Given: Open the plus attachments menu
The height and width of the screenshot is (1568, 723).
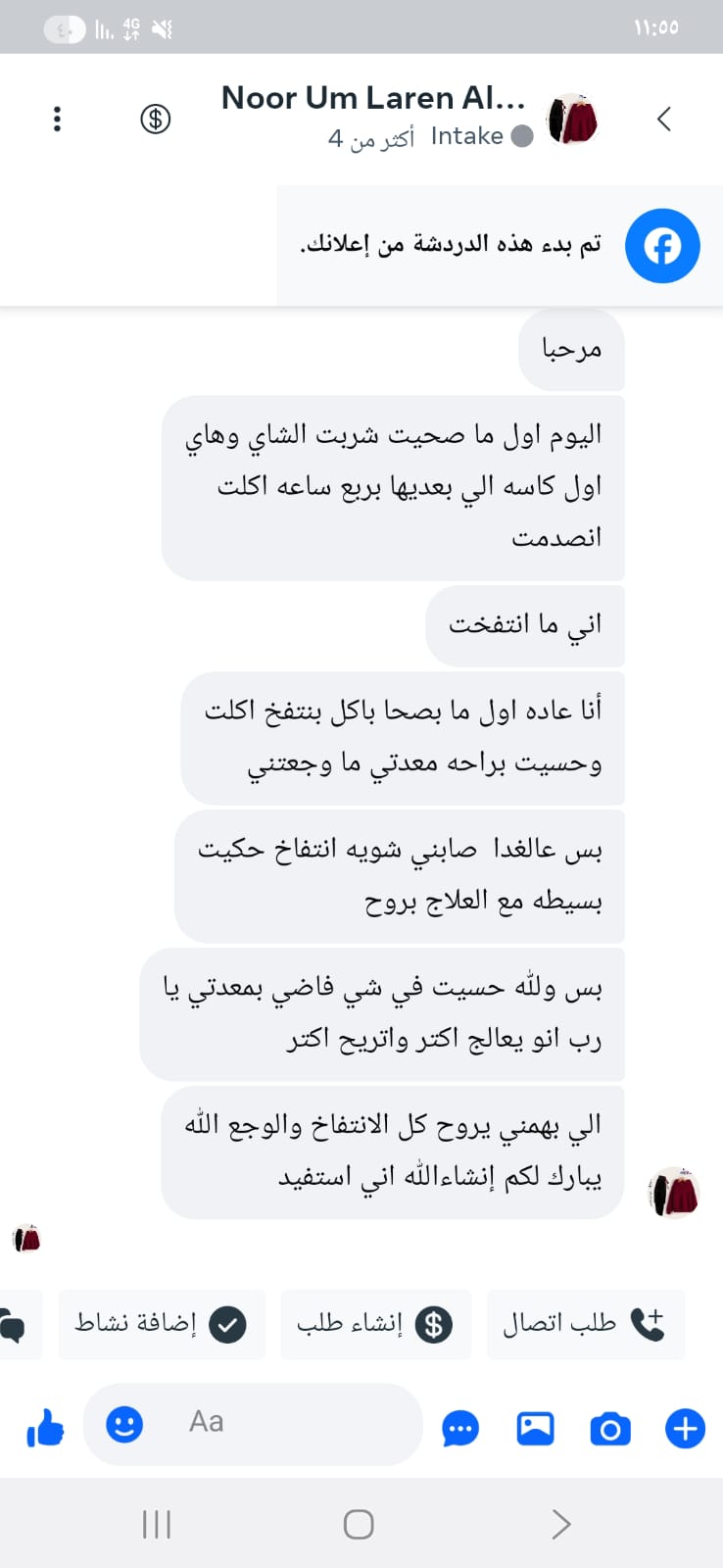Looking at the screenshot, I should 685,1428.
